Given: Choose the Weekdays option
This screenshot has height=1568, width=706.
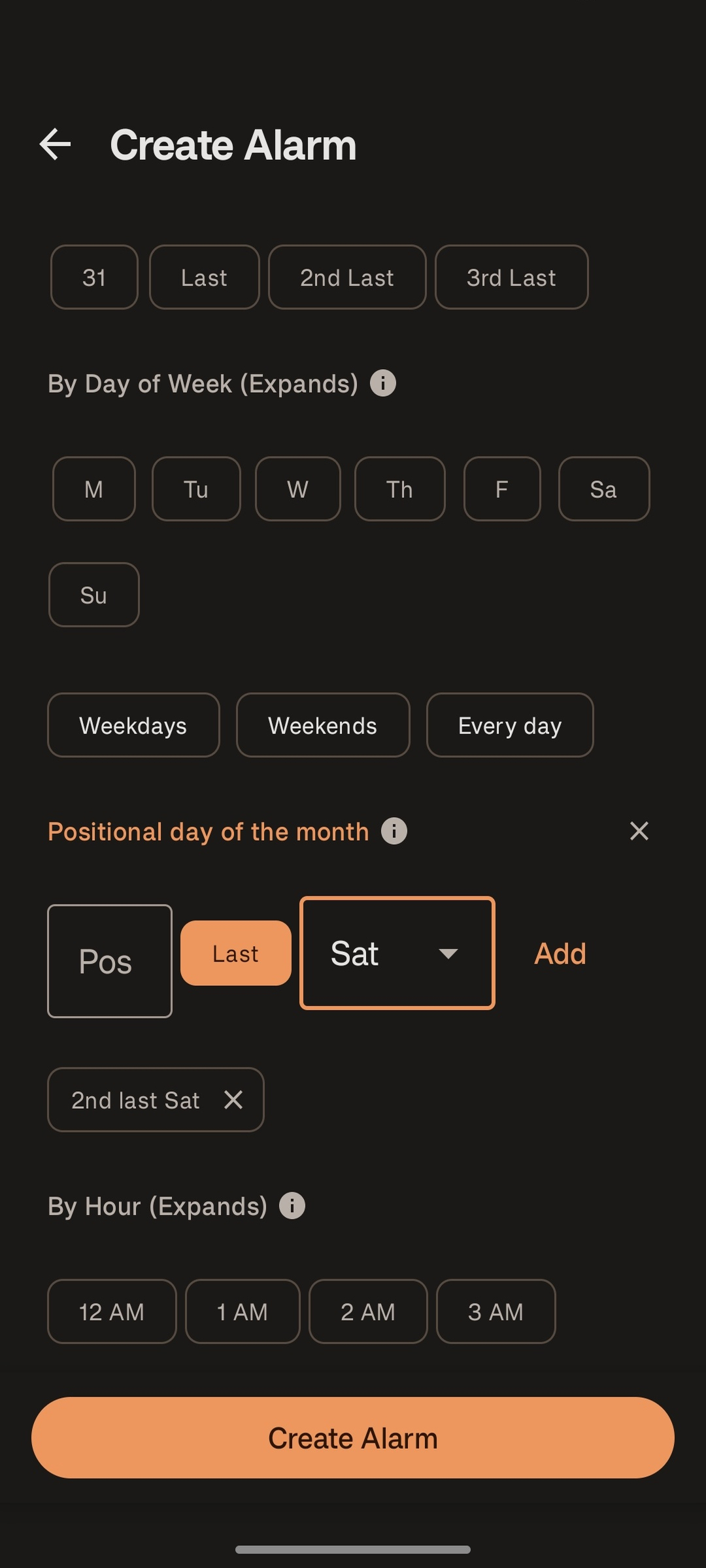Looking at the screenshot, I should click(x=133, y=725).
